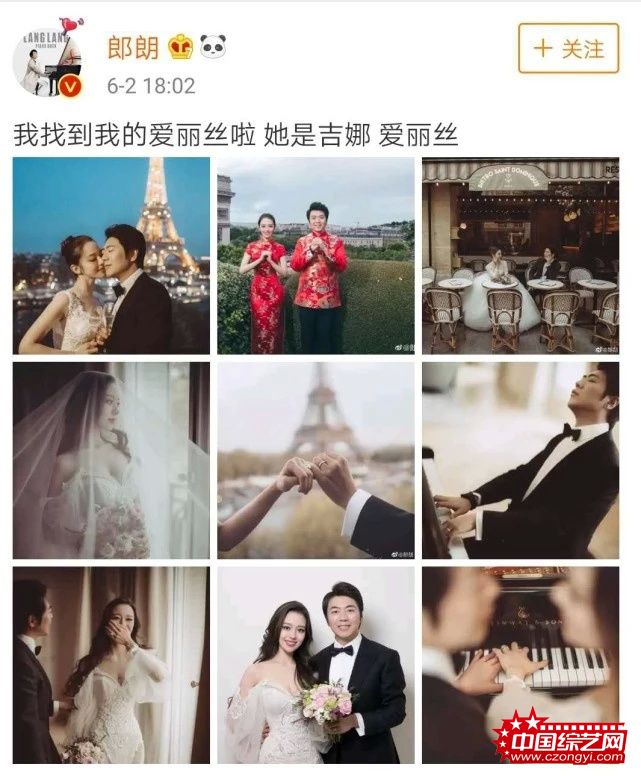View the bride under veil photo
The image size is (641, 776).
point(111,460)
